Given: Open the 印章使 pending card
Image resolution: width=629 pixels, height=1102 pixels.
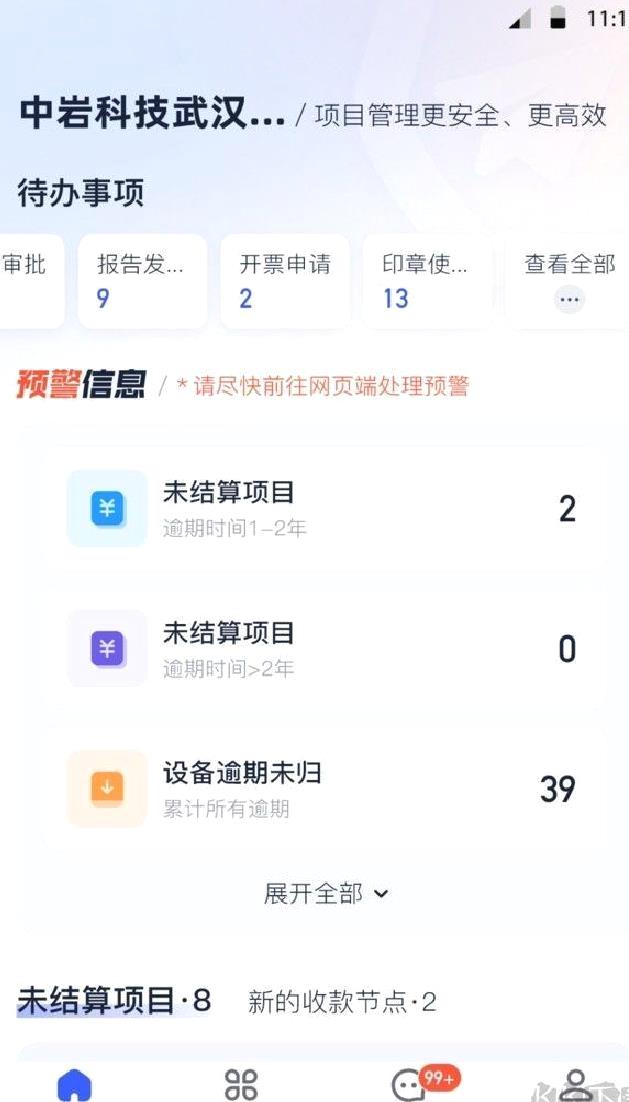Looking at the screenshot, I should (x=427, y=281).
